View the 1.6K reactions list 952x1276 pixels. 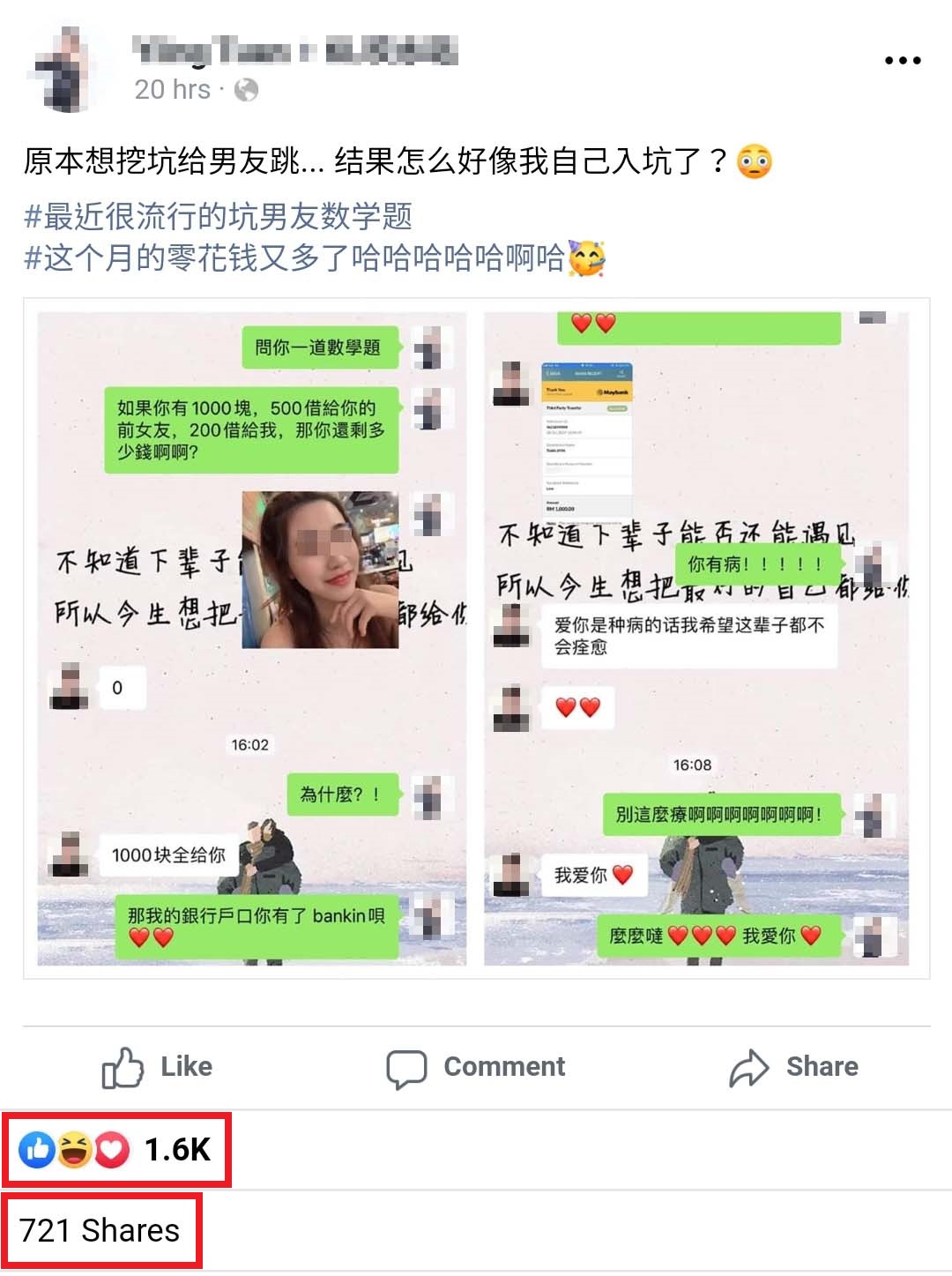115,1150
